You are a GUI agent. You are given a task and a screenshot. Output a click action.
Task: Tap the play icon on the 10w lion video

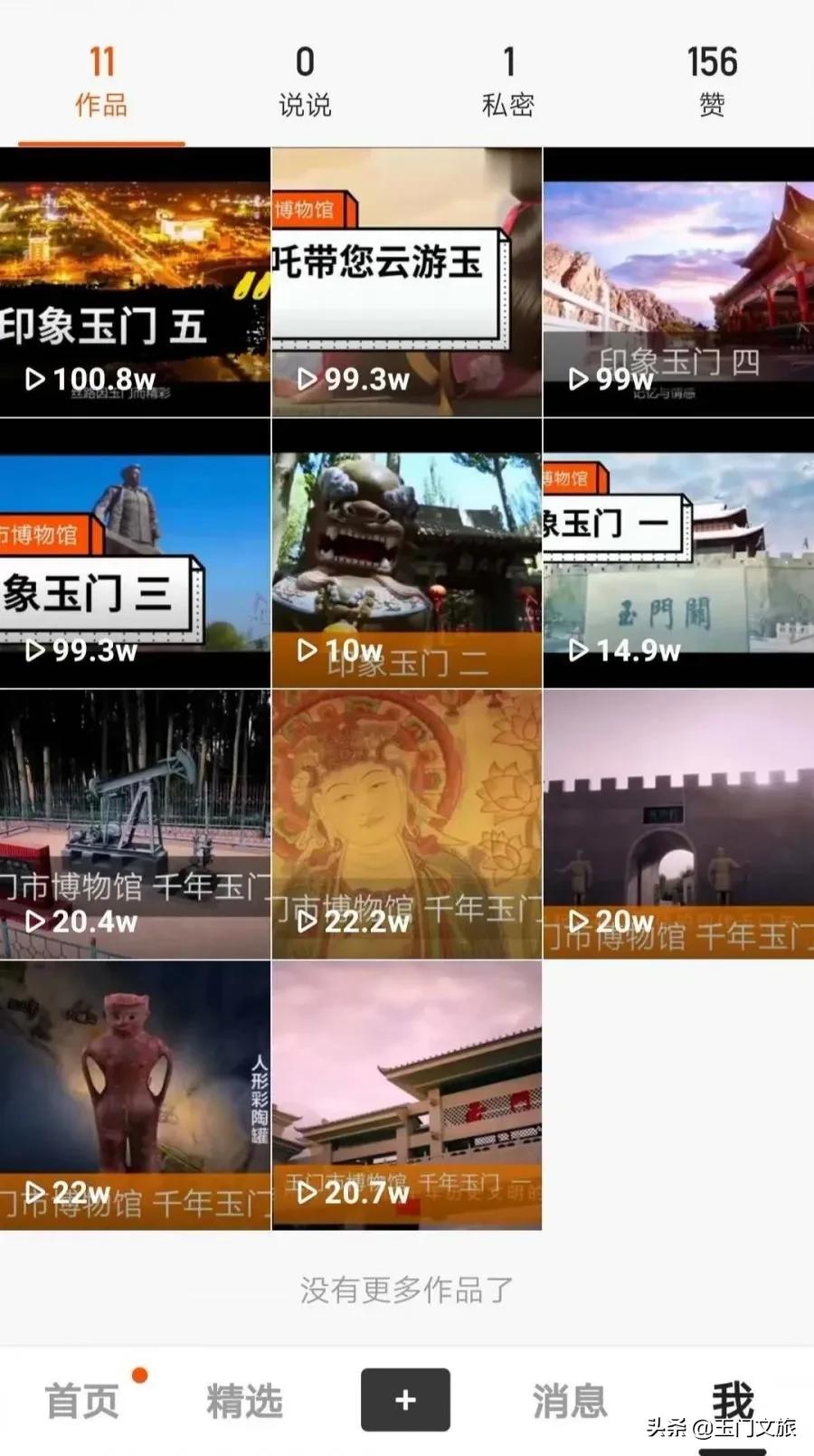click(x=308, y=649)
